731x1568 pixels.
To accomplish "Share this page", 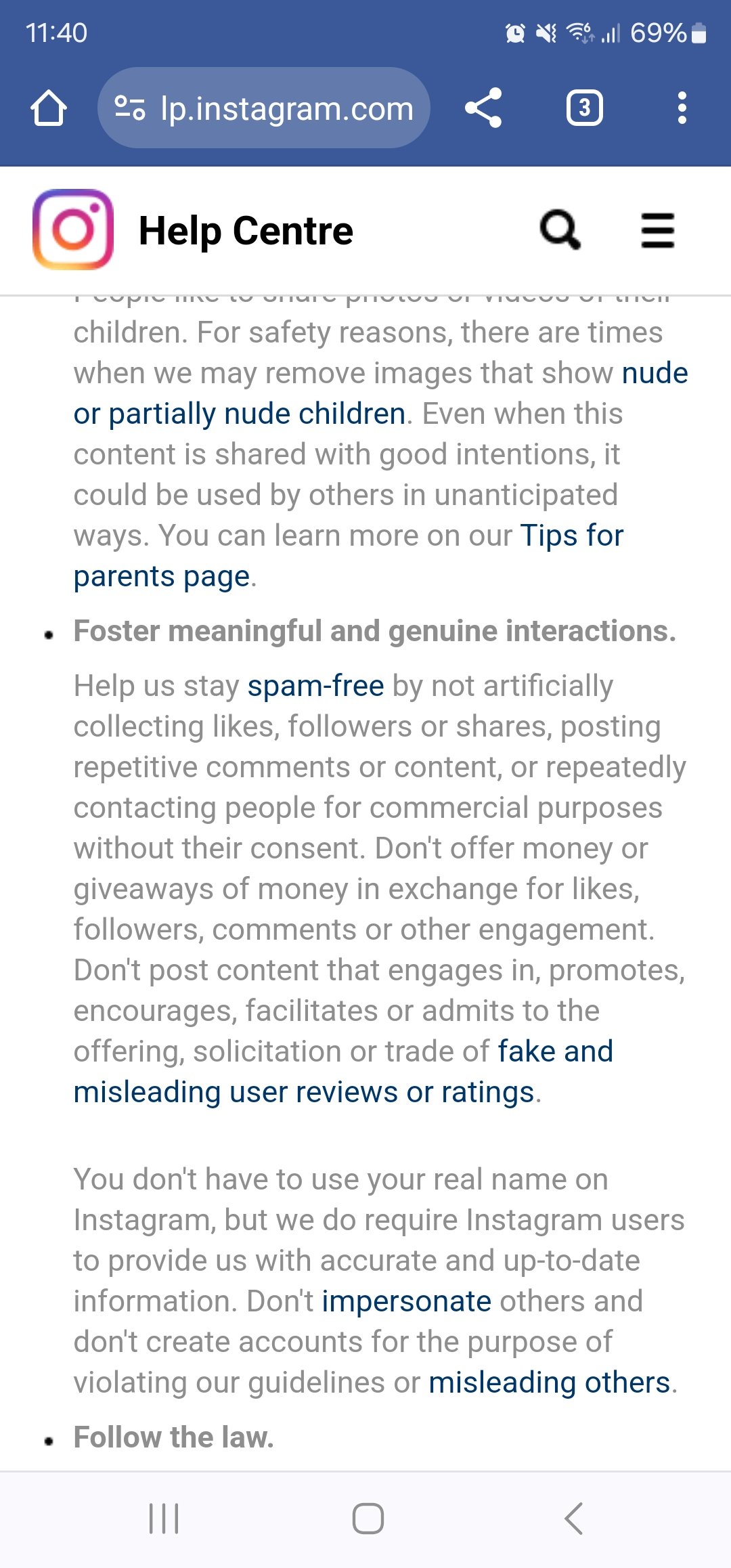I will click(x=483, y=108).
